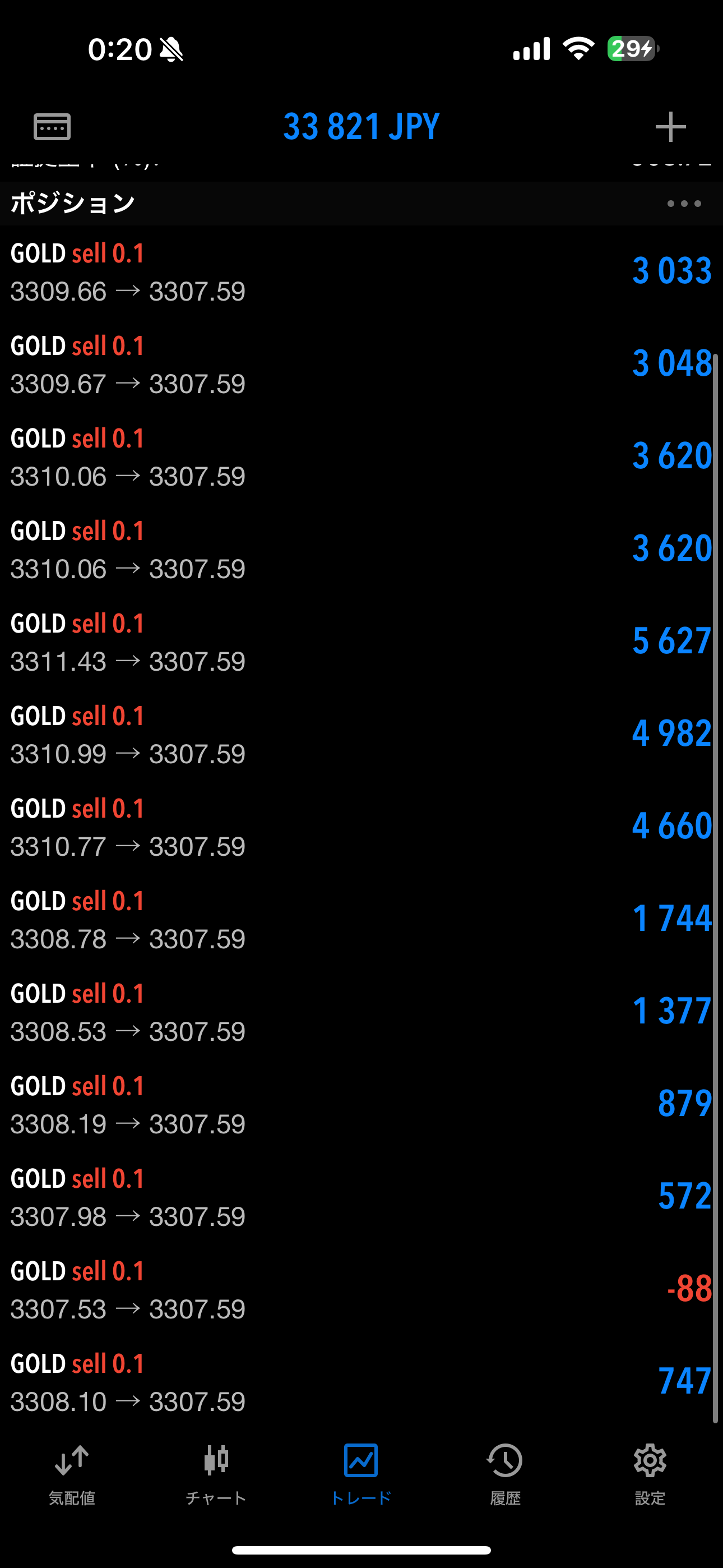The width and height of the screenshot is (723, 1568).
Task: Switch to the 気配値 quotes tab
Action: pos(72,1474)
